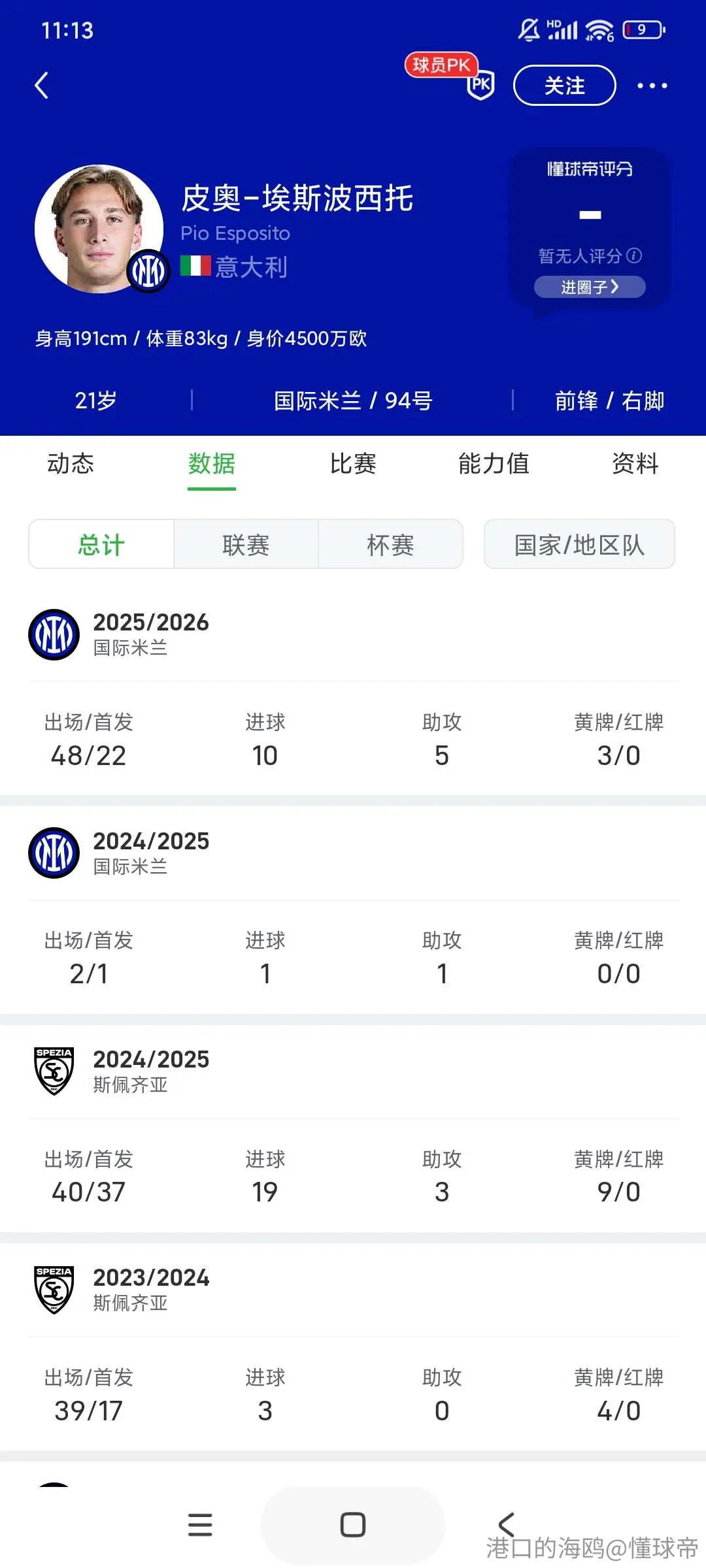Screen dimensions: 706x1568
Task: Open the rating info icon beside 暂无人评分
Action: tap(634, 255)
